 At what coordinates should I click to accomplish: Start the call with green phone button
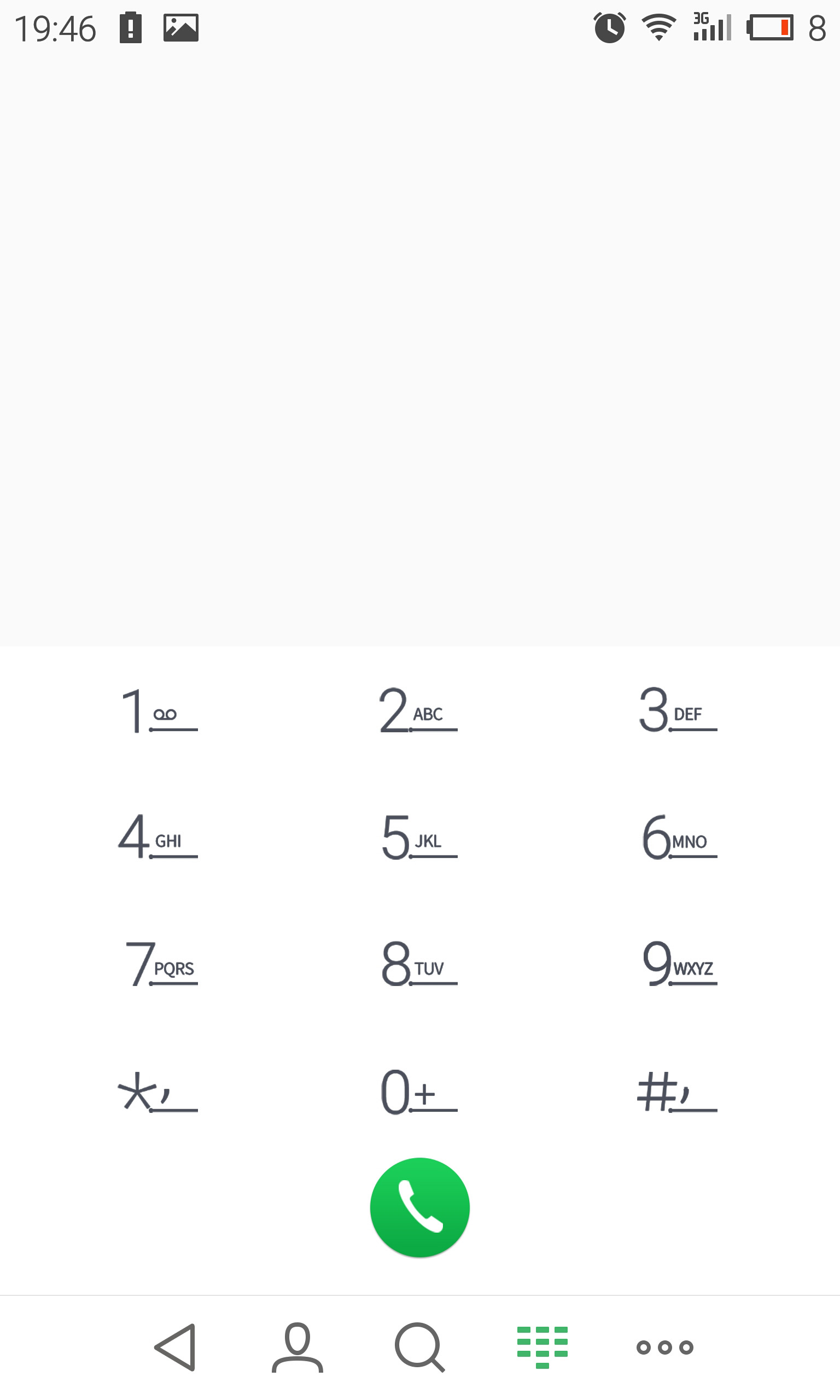[x=419, y=1207]
